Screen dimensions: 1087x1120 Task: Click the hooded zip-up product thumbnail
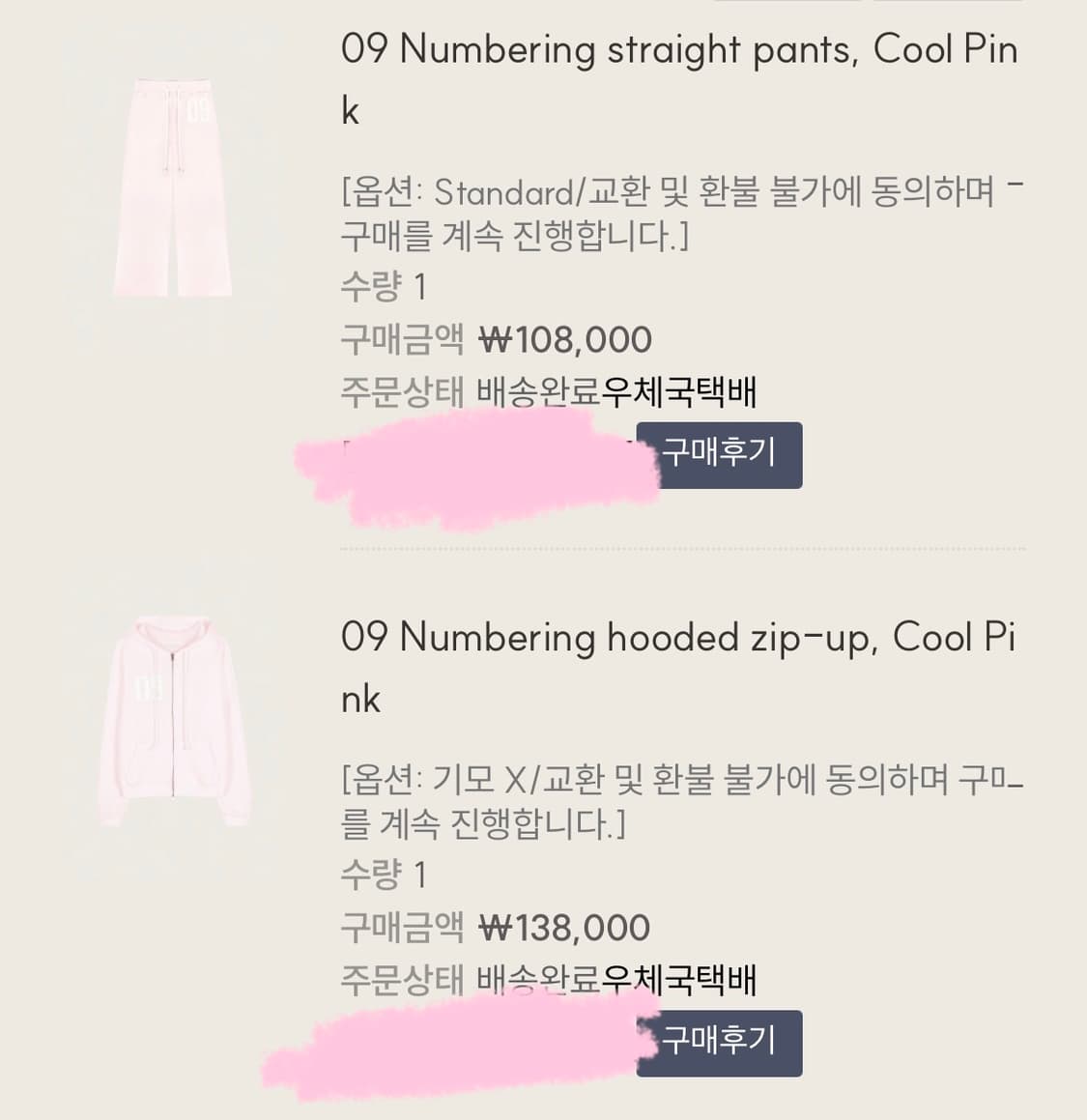174,720
